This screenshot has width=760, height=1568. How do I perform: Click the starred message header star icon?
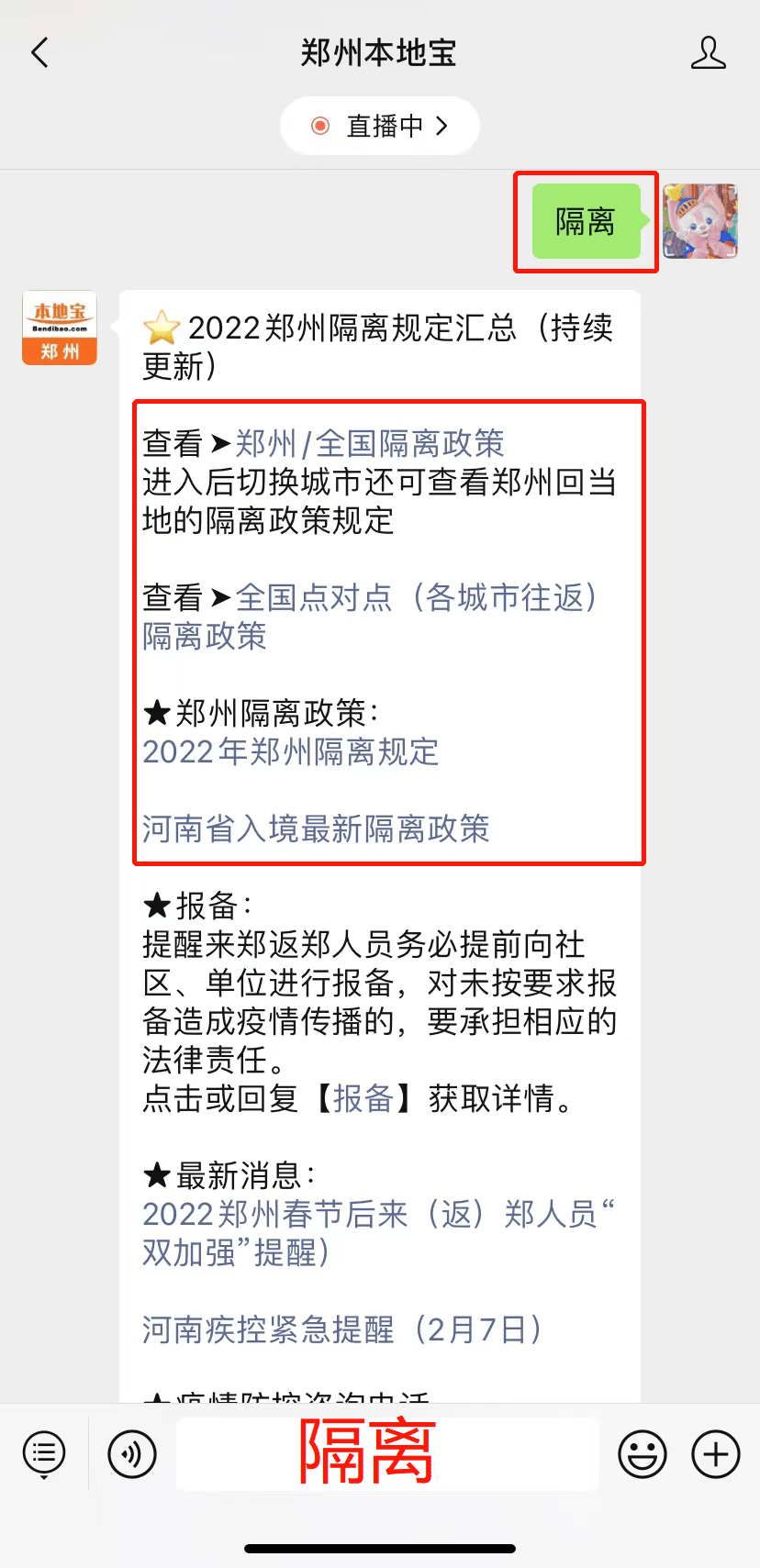click(x=162, y=328)
